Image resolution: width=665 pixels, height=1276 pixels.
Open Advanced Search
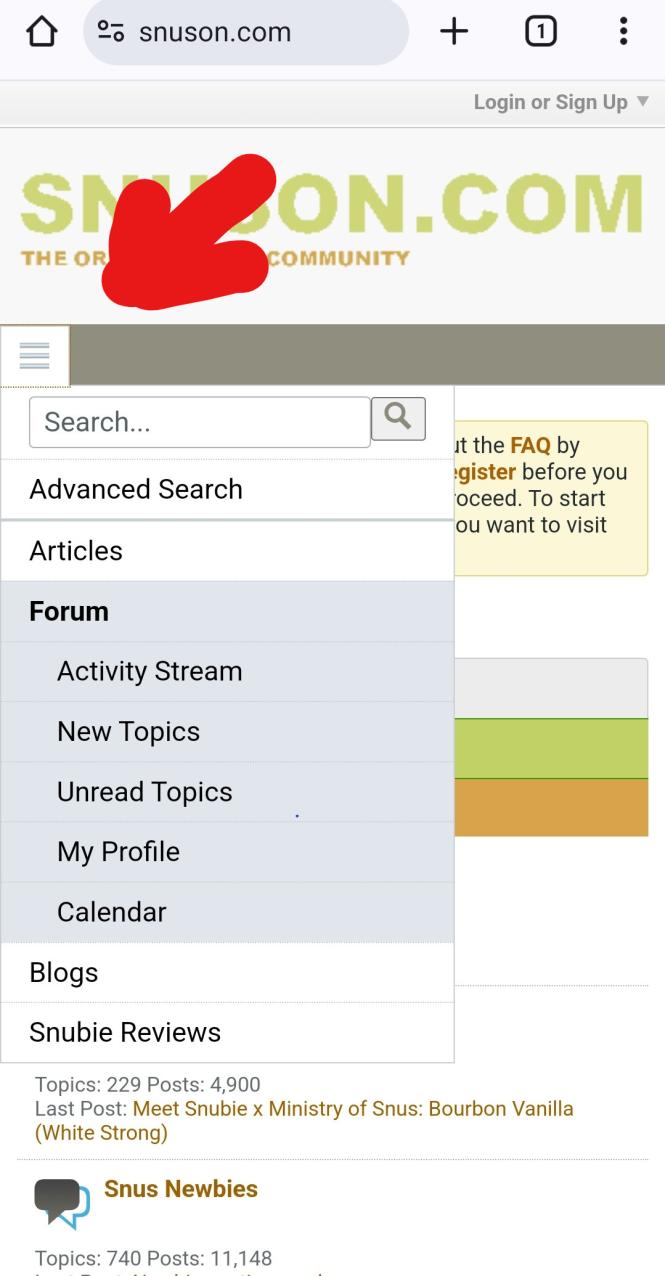click(x=136, y=489)
